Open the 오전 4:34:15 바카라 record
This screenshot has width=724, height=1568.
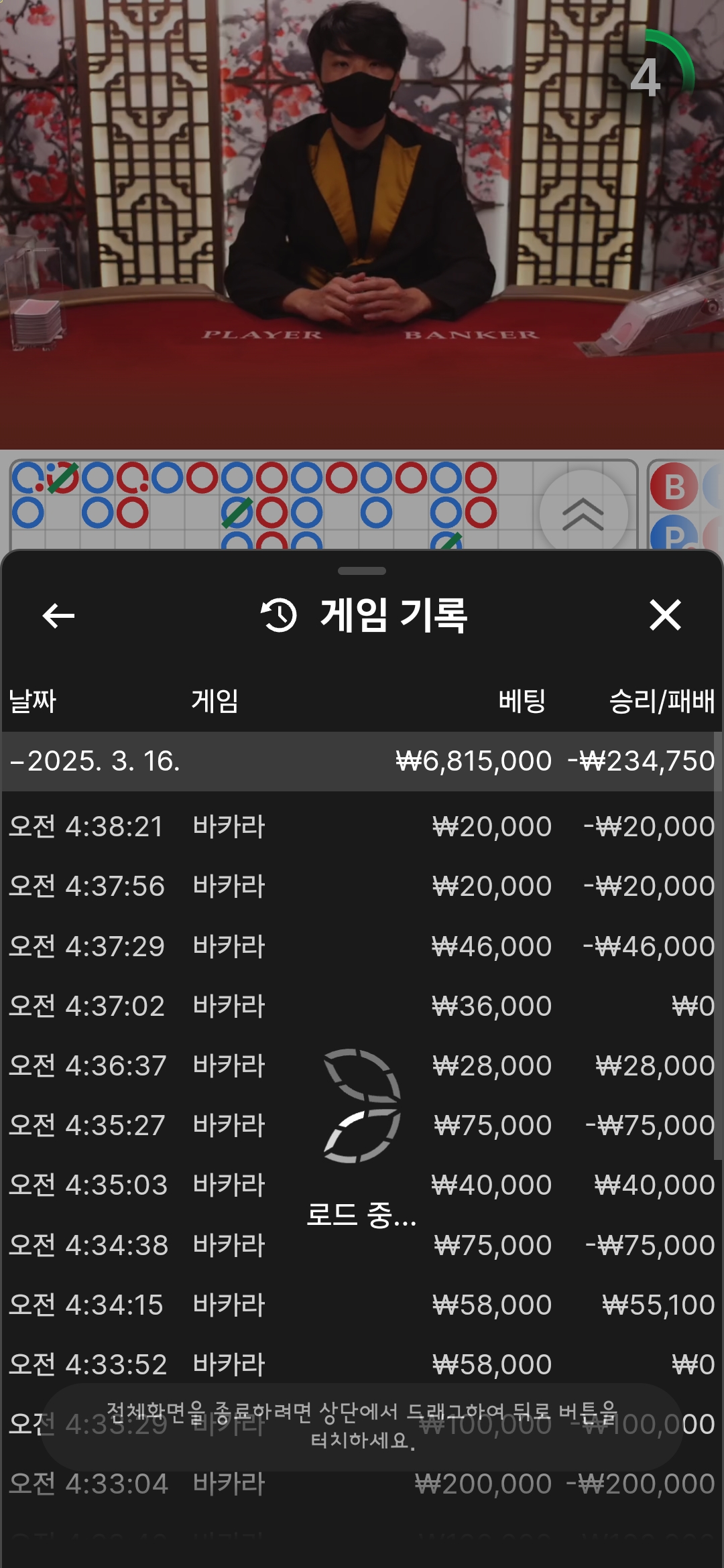[362, 1305]
